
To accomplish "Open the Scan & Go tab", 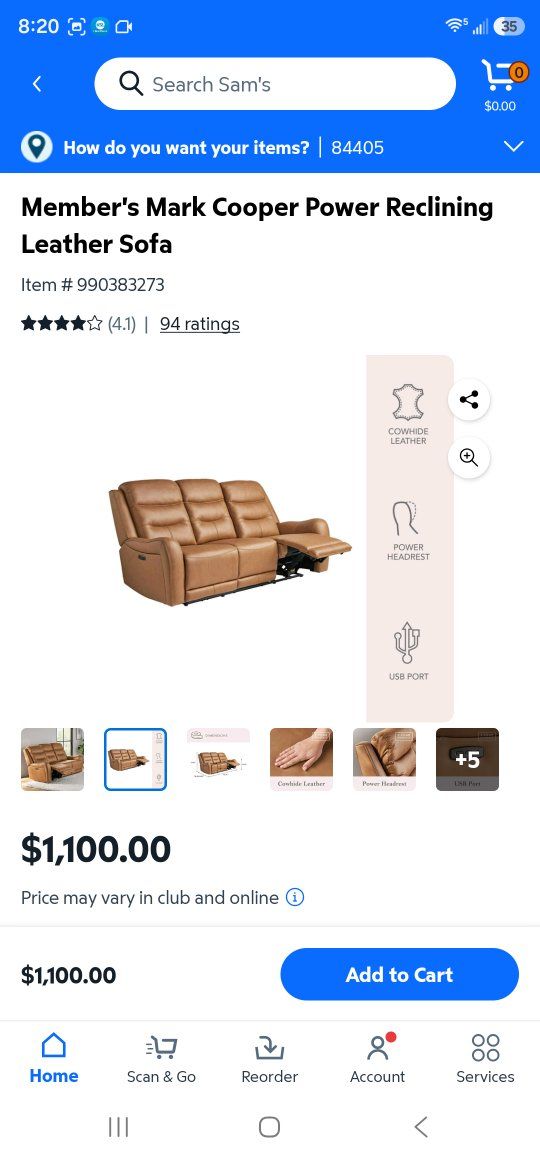I will [x=161, y=1058].
